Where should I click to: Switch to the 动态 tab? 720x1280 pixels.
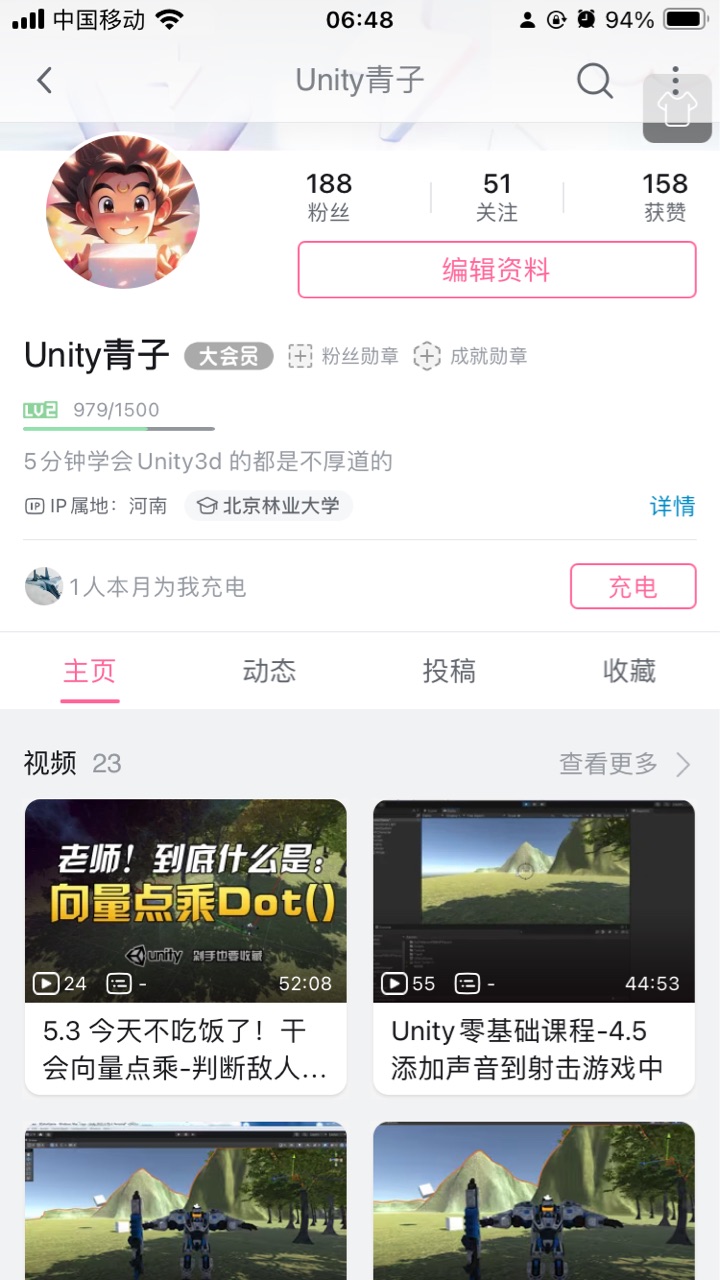[269, 671]
